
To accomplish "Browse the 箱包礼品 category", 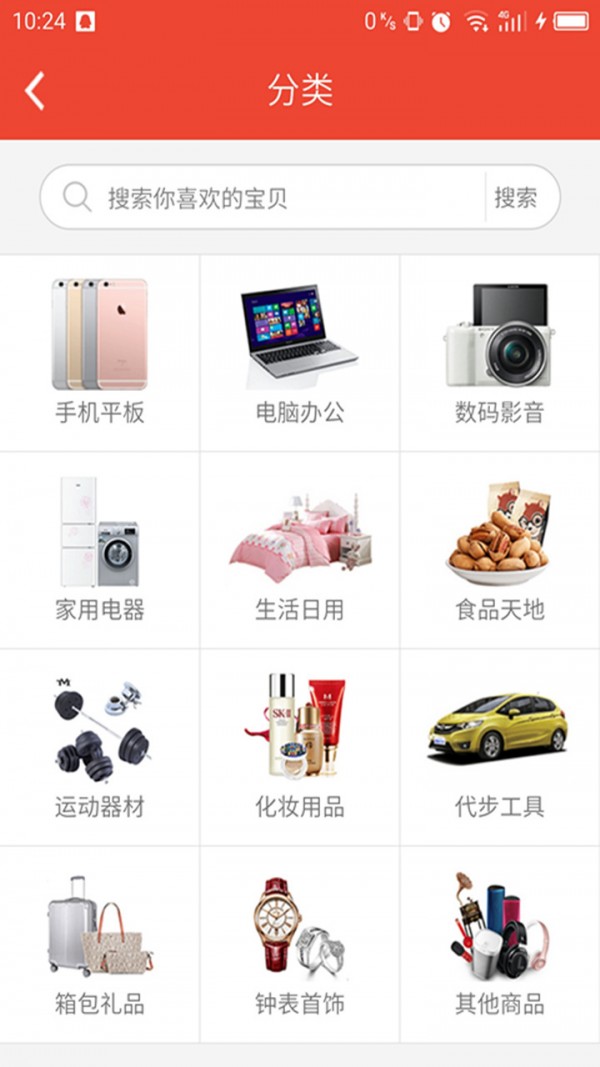I will tap(100, 943).
